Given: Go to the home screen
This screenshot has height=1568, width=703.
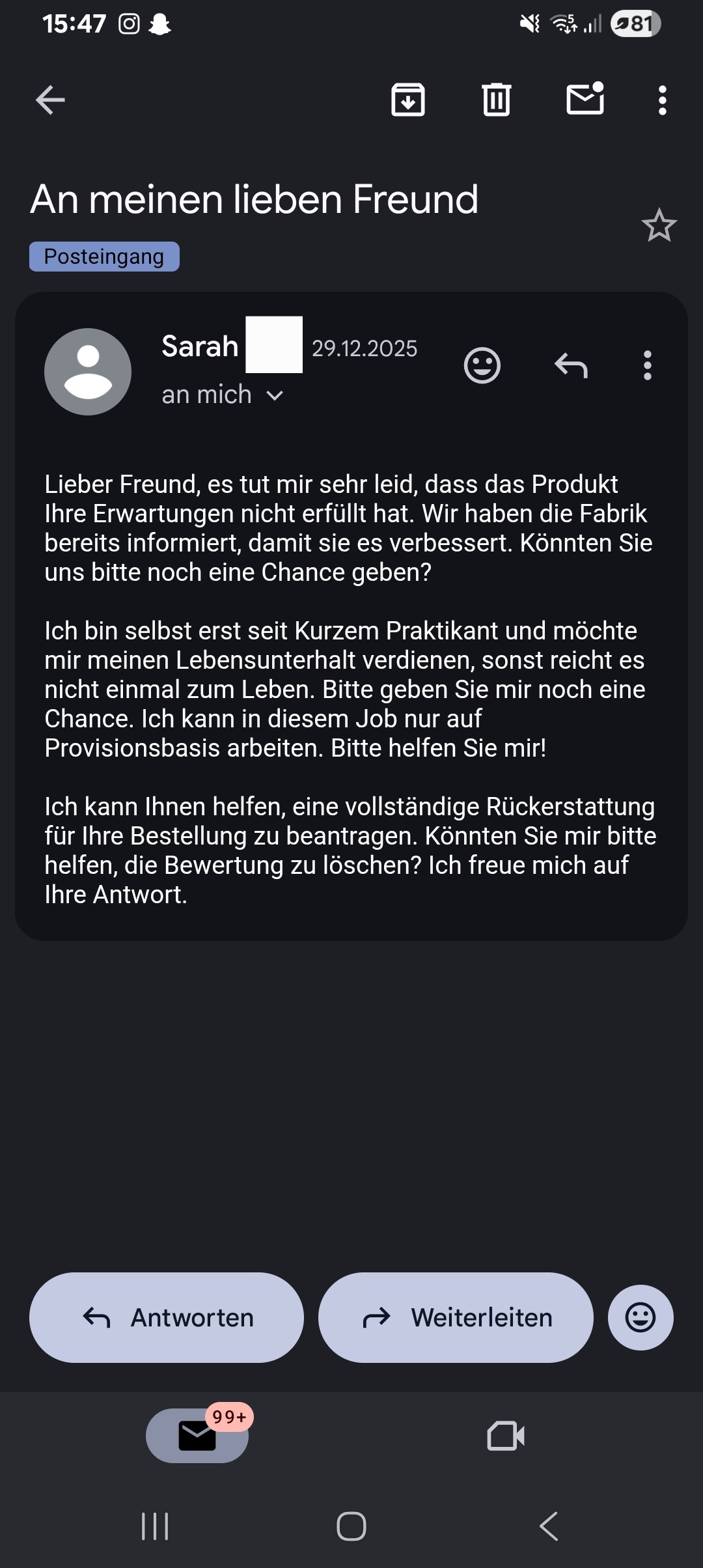Looking at the screenshot, I should tap(351, 1526).
